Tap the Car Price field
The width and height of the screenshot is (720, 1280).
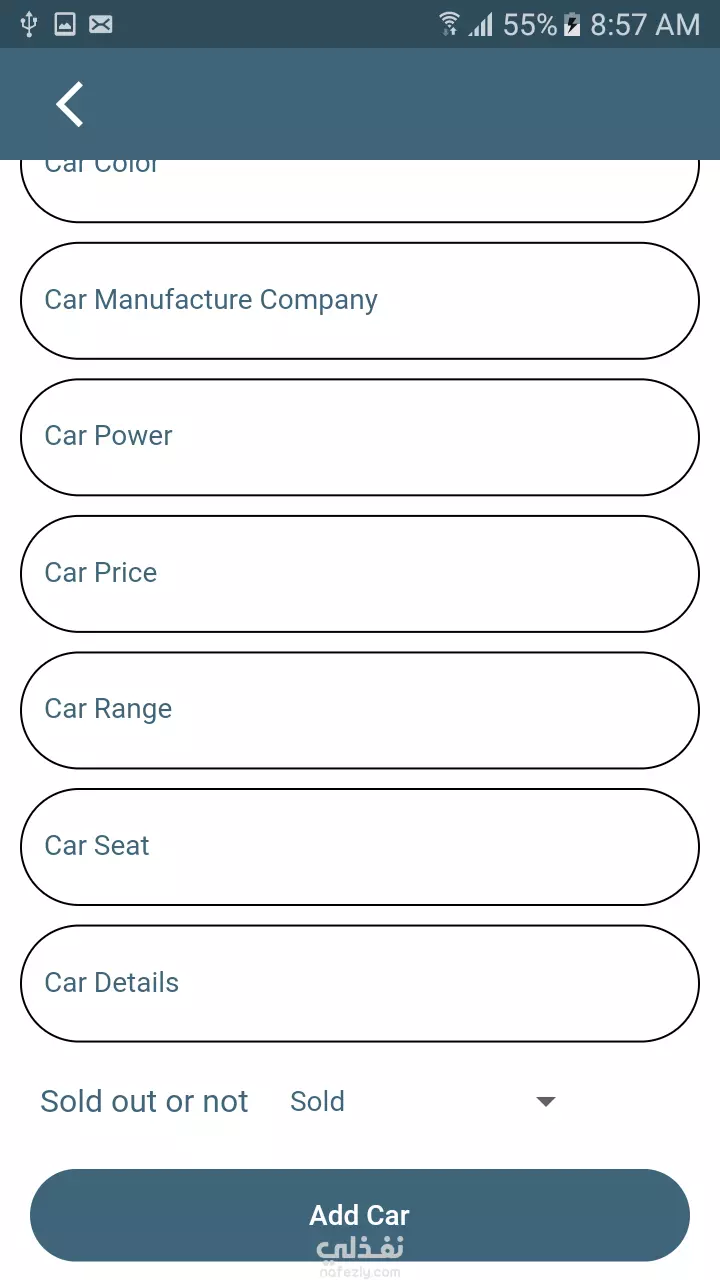(x=360, y=574)
